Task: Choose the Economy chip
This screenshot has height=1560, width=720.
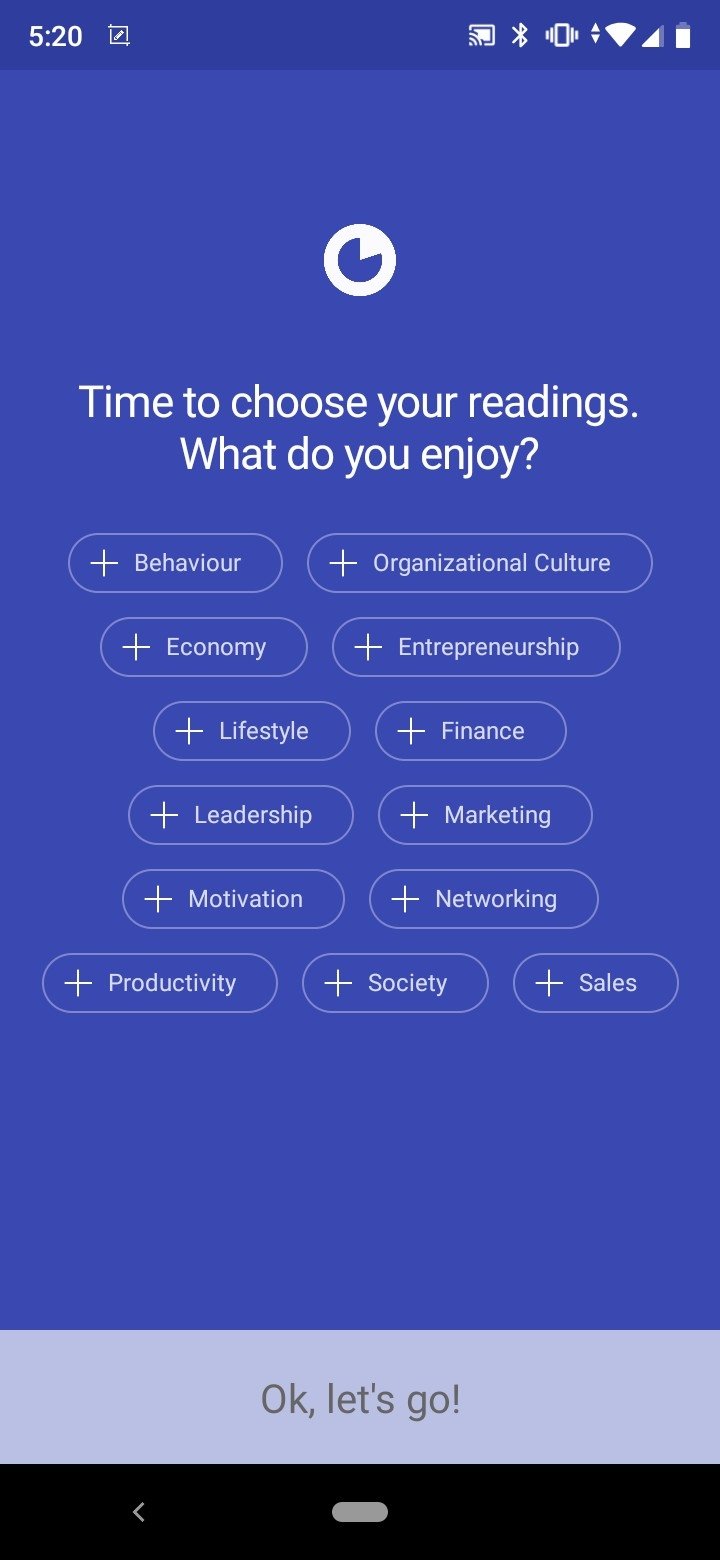Action: (204, 647)
